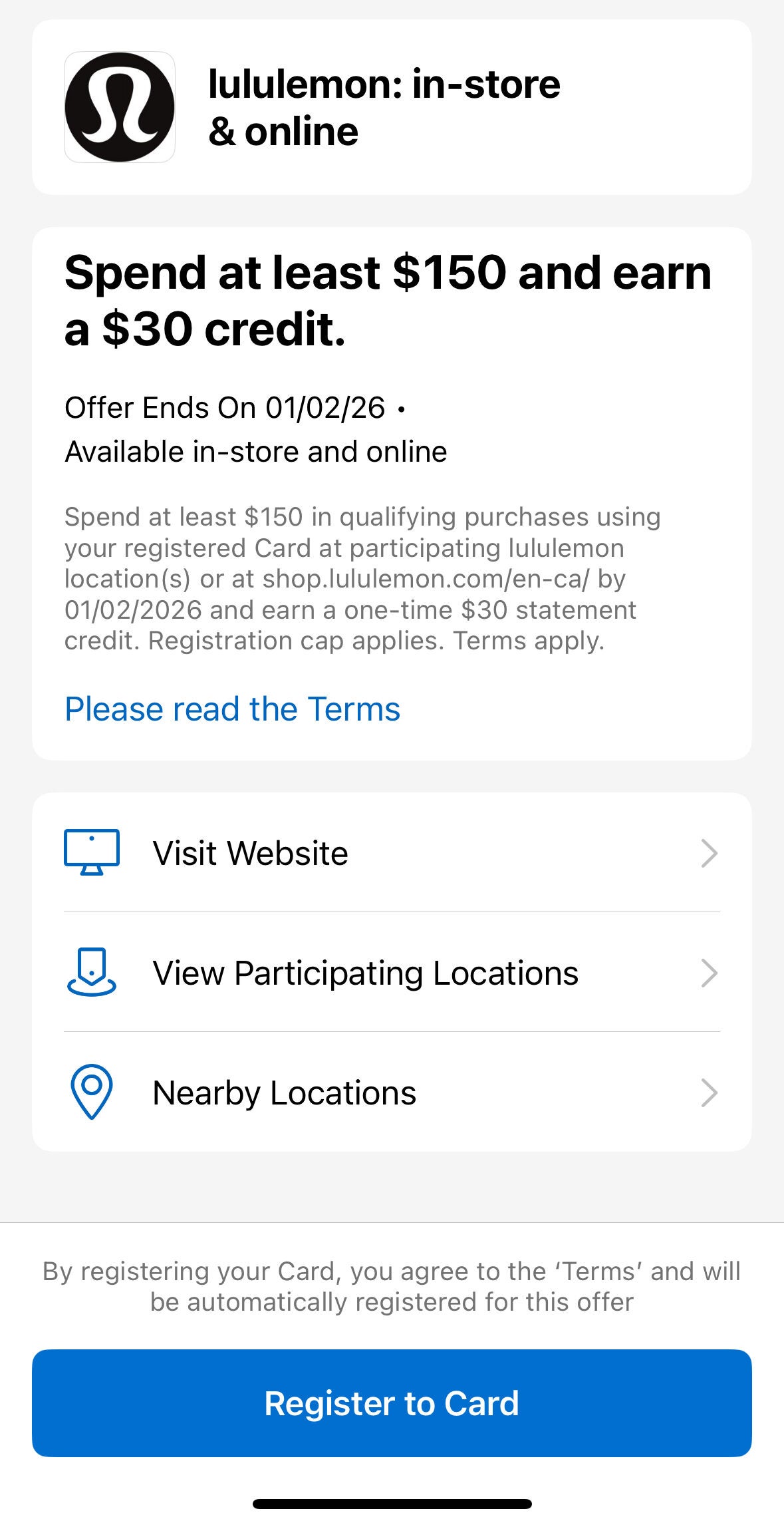Open the 'Please read the Terms' link
This screenshot has height=1525, width=784.
(232, 709)
